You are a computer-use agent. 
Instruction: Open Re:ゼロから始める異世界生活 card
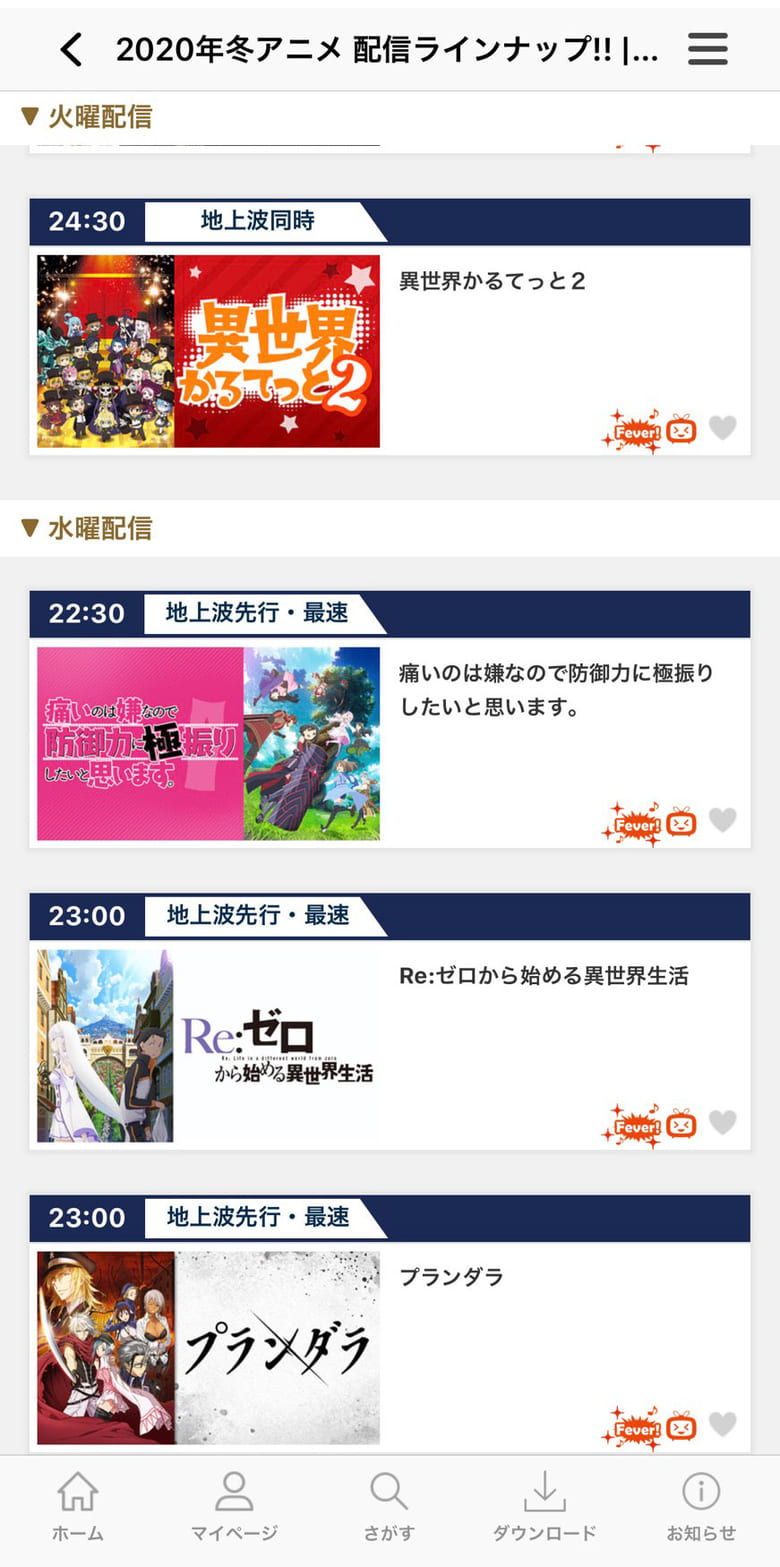pos(390,1021)
